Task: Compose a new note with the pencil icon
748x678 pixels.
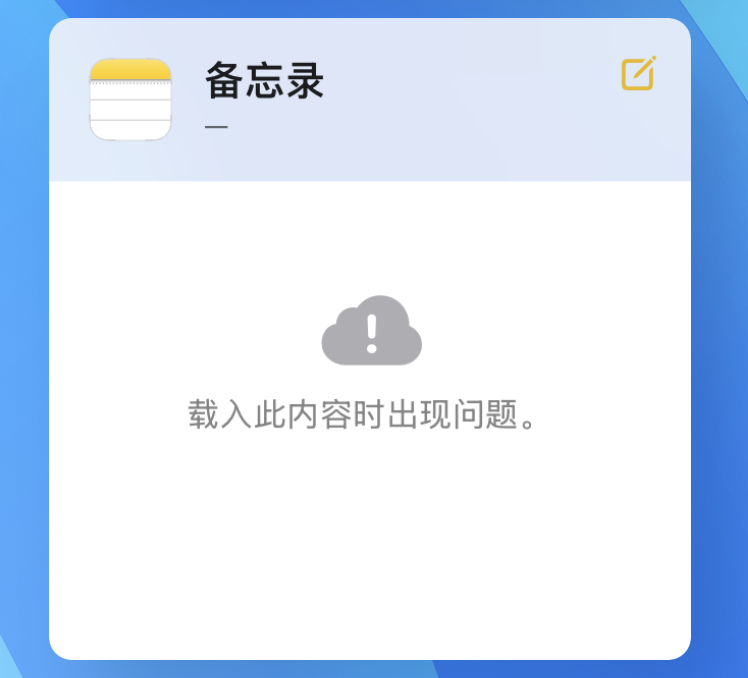Action: [638, 74]
